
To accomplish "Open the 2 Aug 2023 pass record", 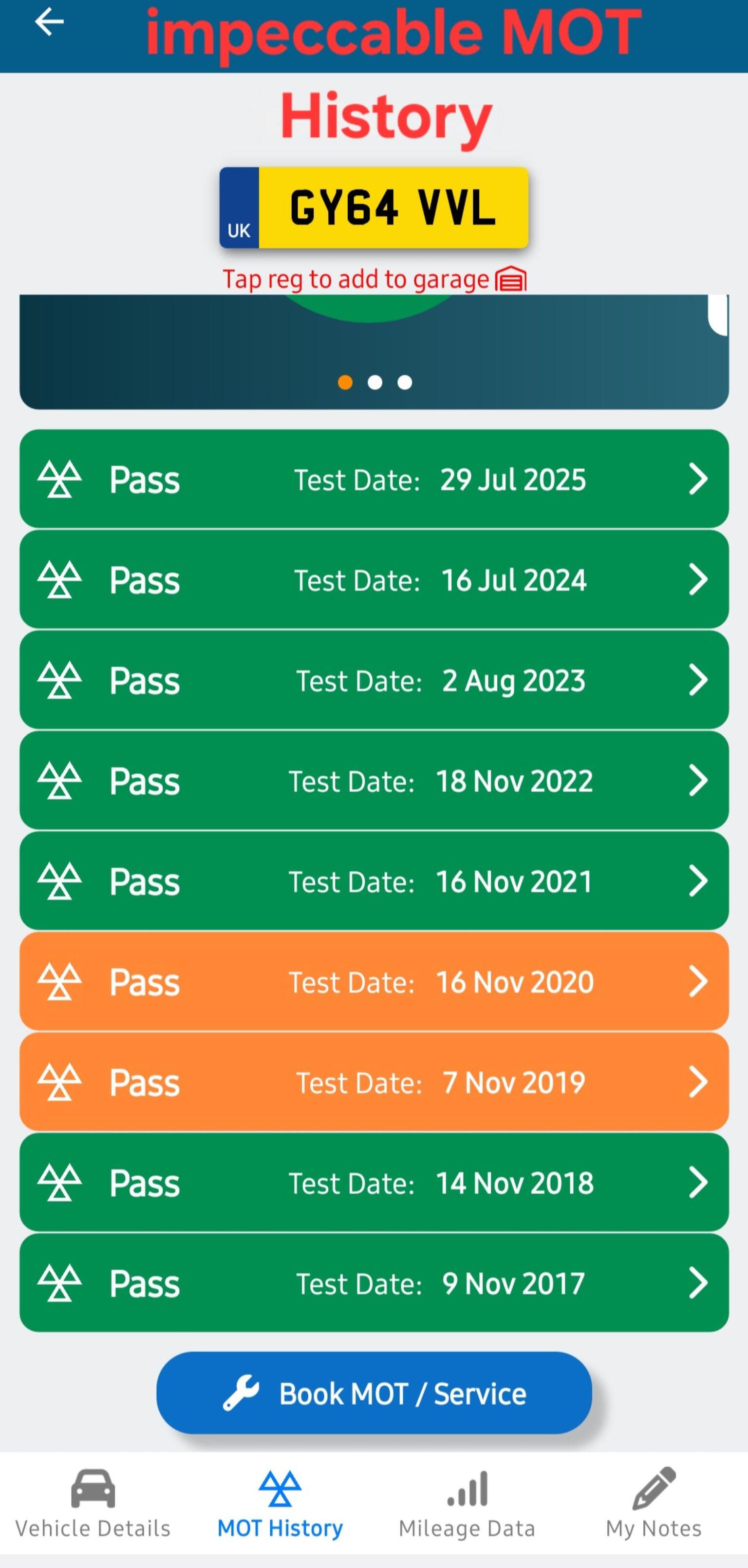I will tap(374, 680).
